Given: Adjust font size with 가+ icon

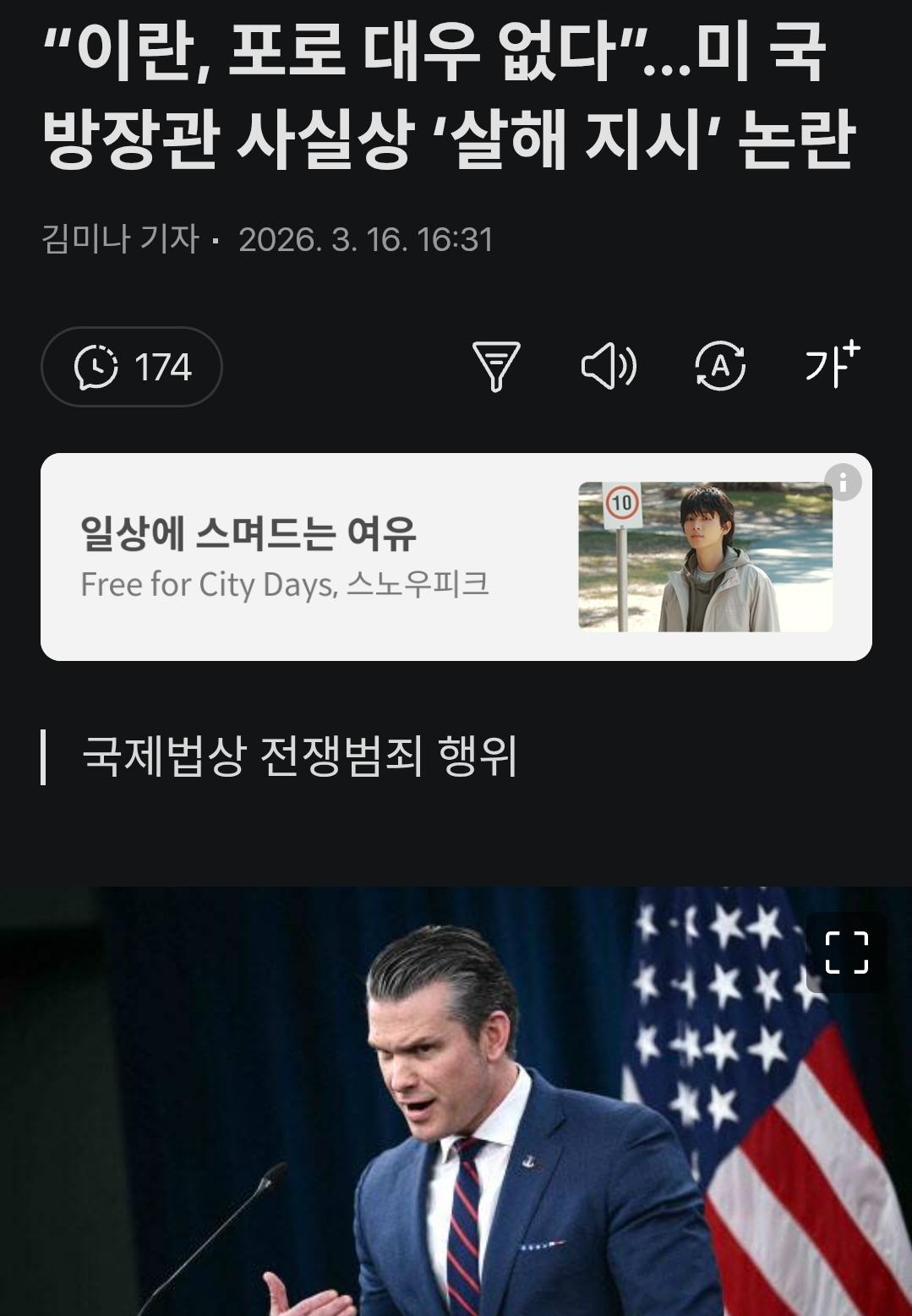Looking at the screenshot, I should (x=832, y=365).
